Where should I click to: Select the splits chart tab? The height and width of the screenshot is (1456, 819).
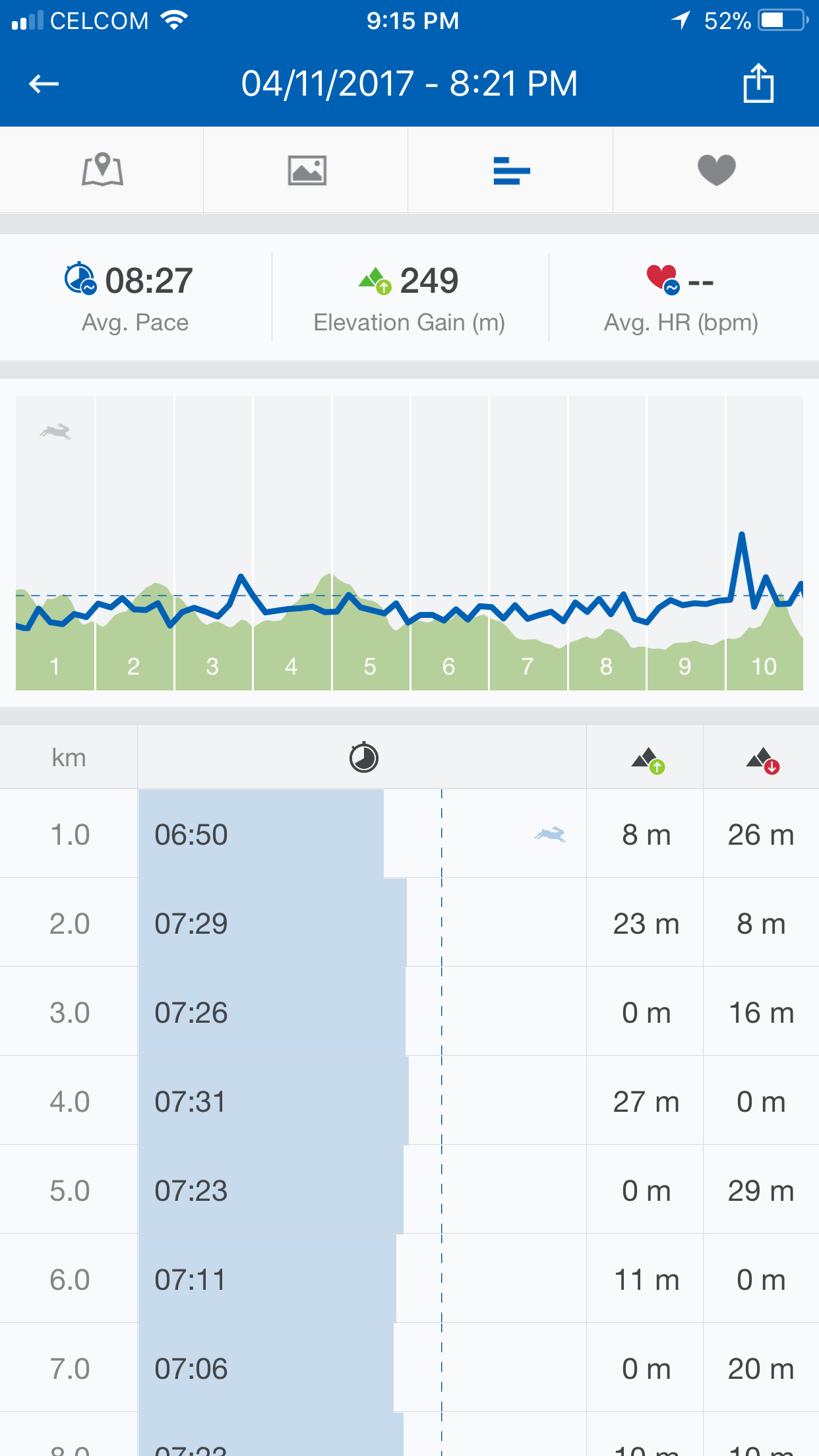[x=511, y=170]
